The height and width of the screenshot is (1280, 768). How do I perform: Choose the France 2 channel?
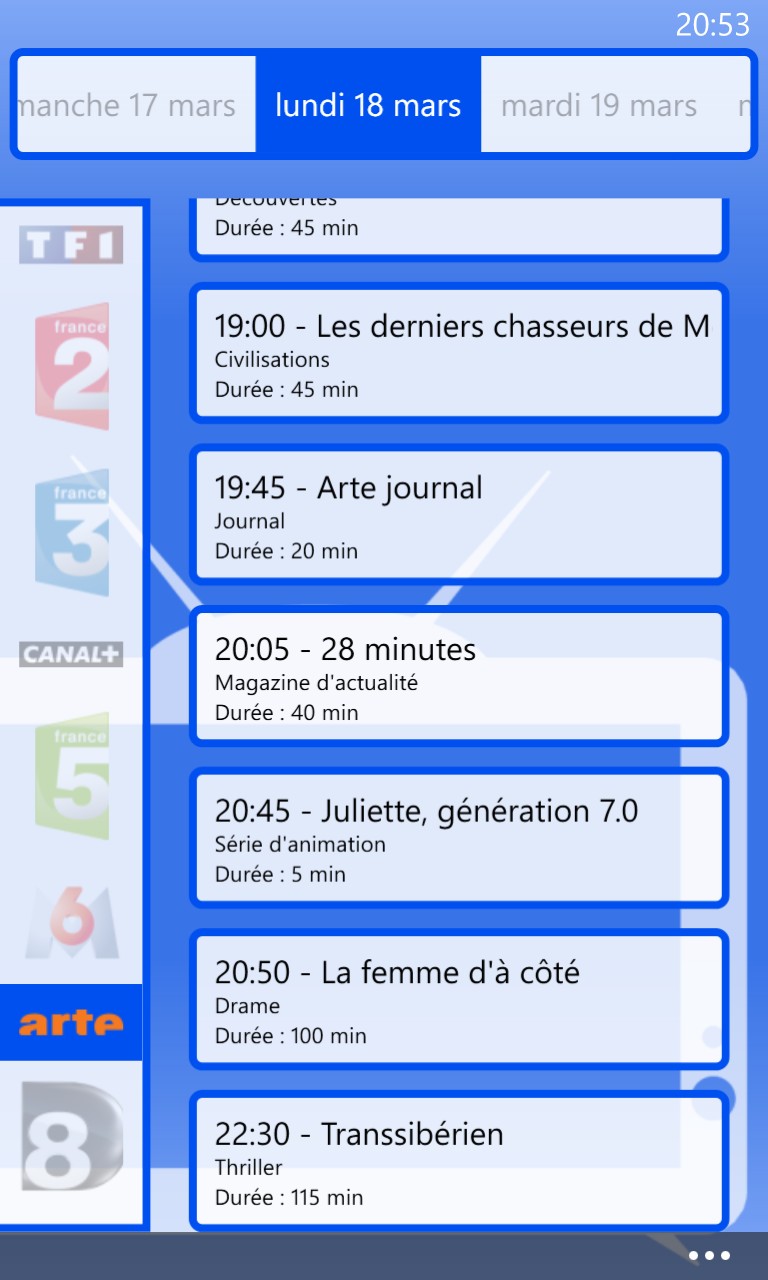click(x=72, y=366)
